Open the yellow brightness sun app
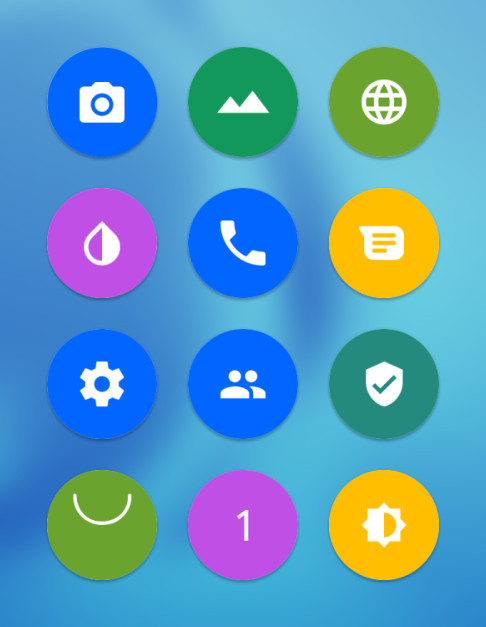Image resolution: width=486 pixels, height=627 pixels. 384,525
